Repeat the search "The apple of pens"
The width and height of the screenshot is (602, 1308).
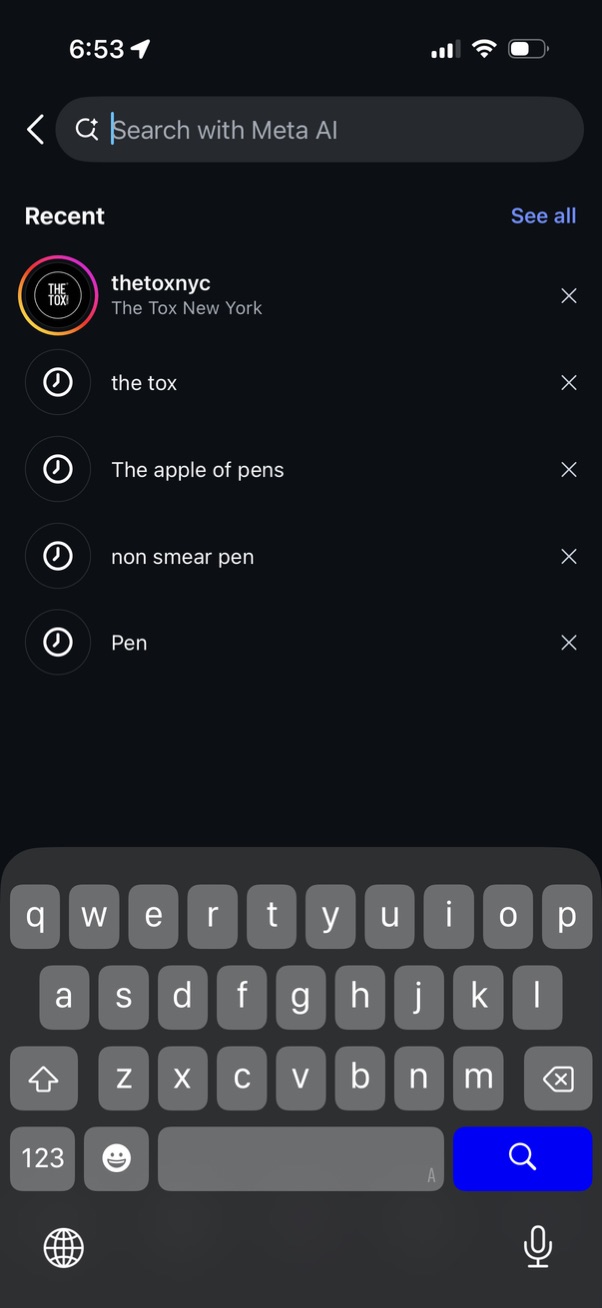197,470
